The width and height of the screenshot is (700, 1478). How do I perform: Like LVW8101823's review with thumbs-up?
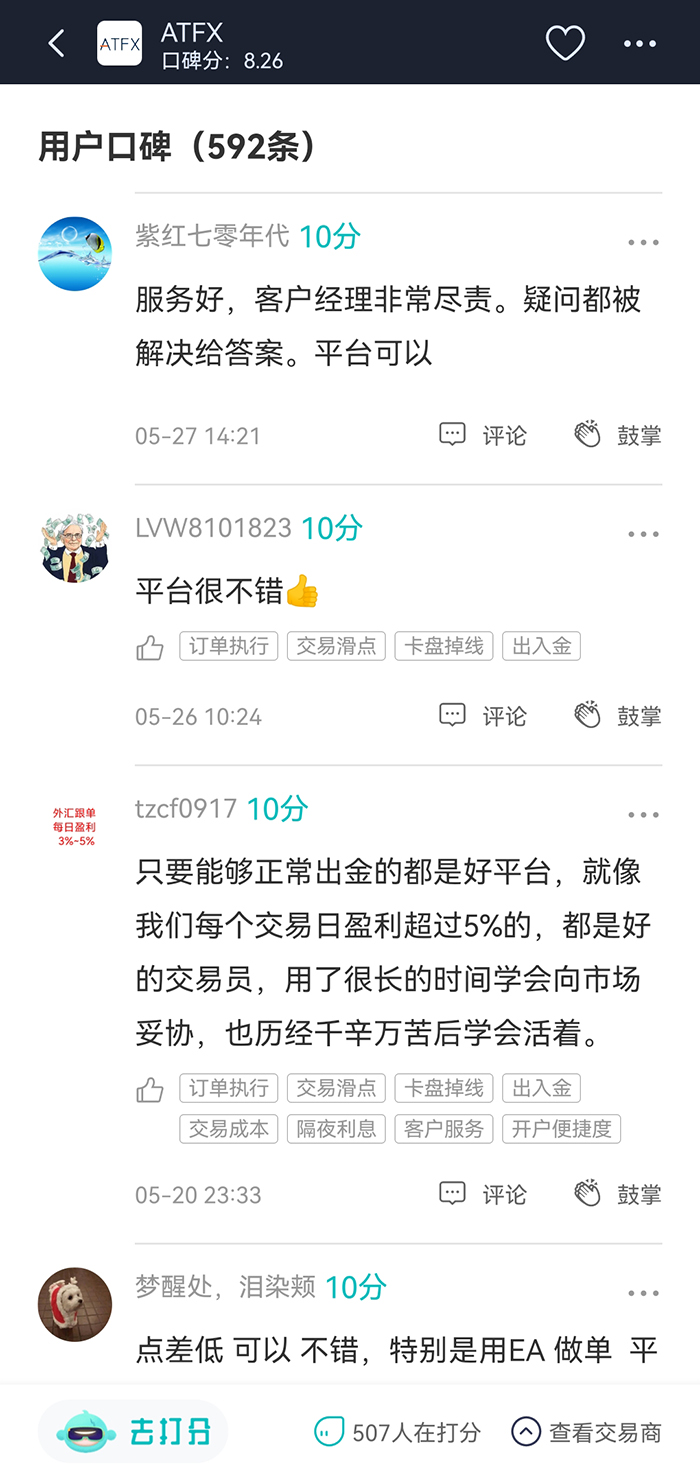[x=150, y=648]
